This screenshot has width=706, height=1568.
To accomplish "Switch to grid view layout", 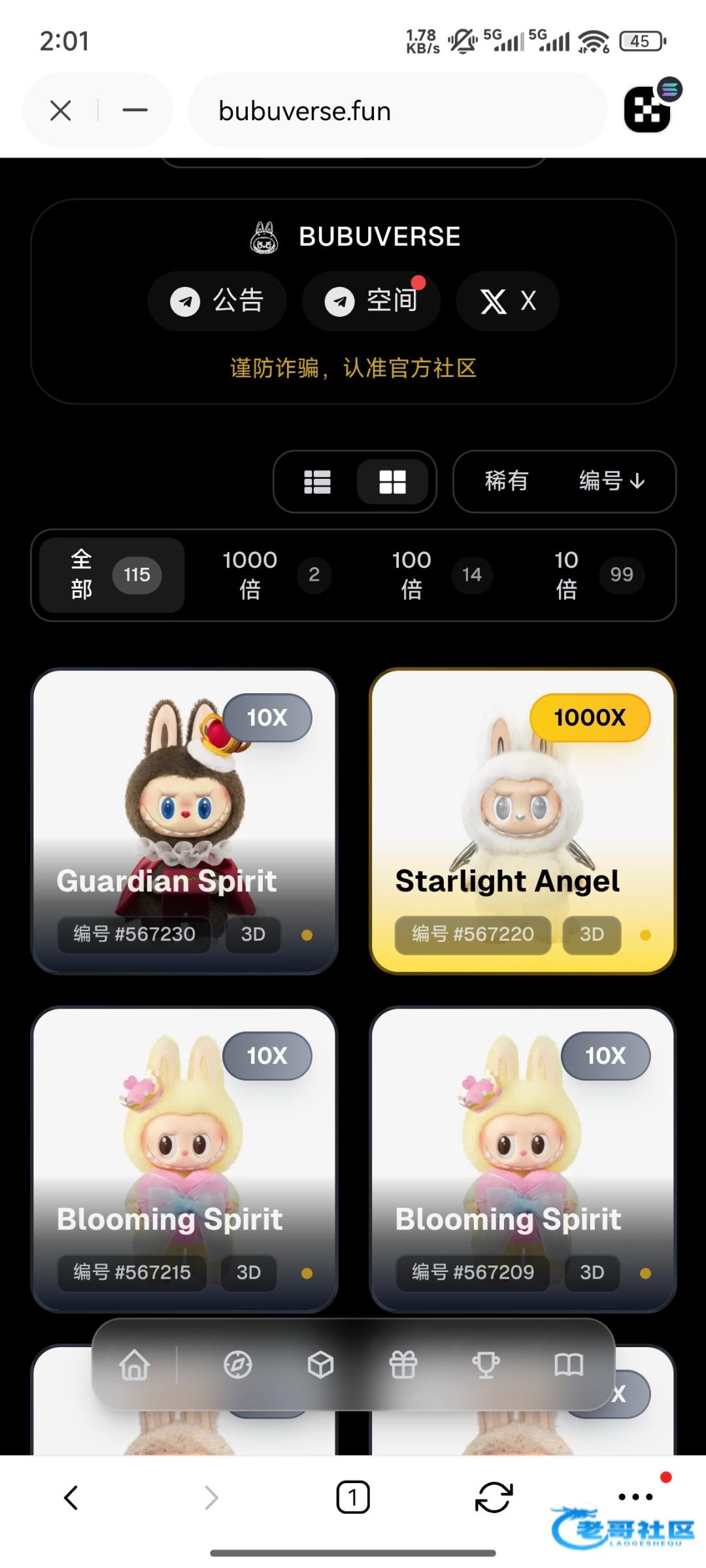I will 392,482.
